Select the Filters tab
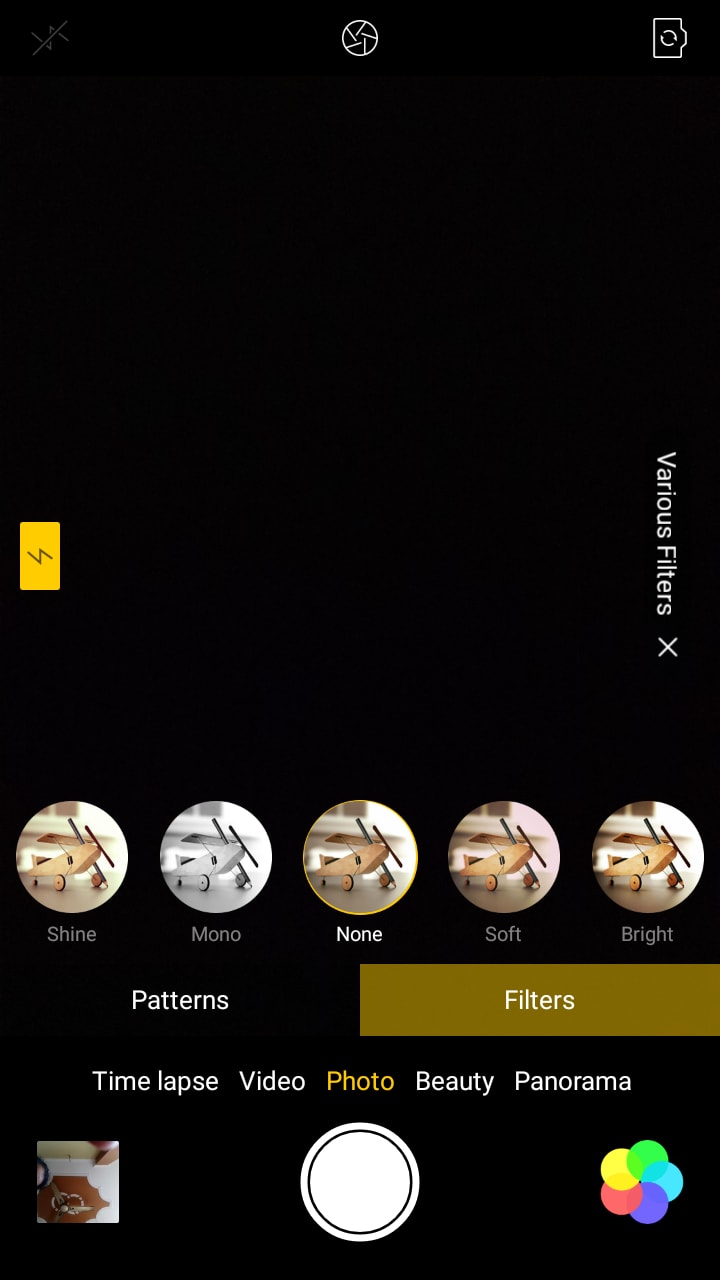The width and height of the screenshot is (720, 1280). pos(540,1000)
